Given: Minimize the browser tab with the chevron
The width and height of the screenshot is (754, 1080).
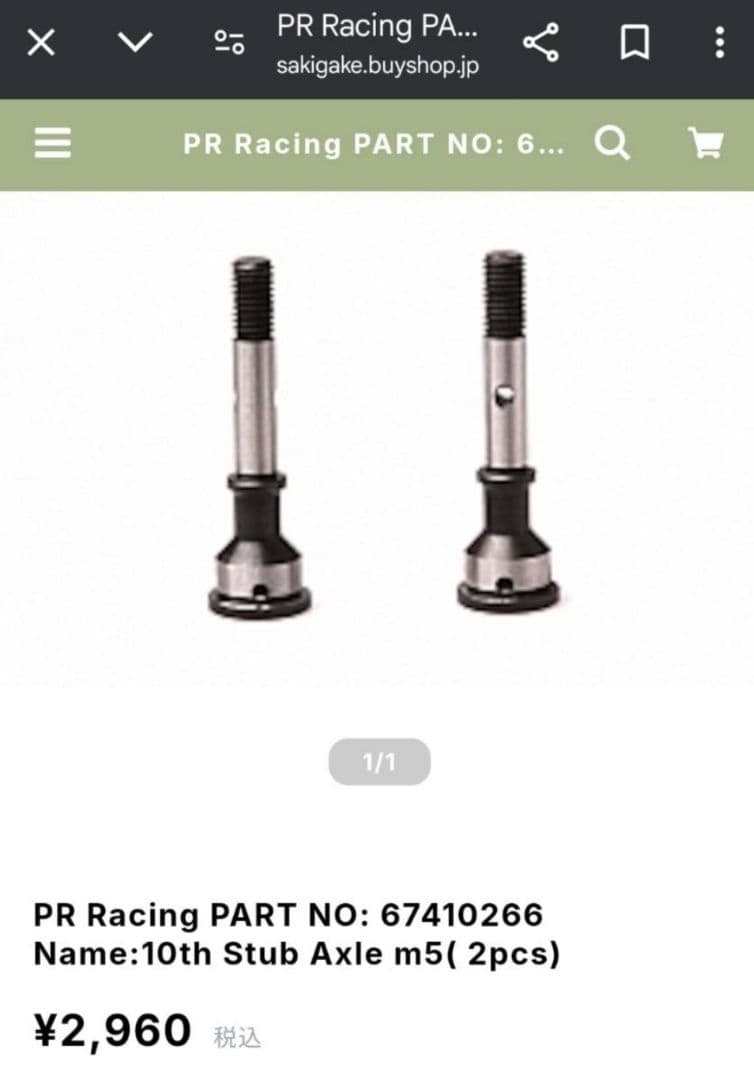Looking at the screenshot, I should (135, 43).
